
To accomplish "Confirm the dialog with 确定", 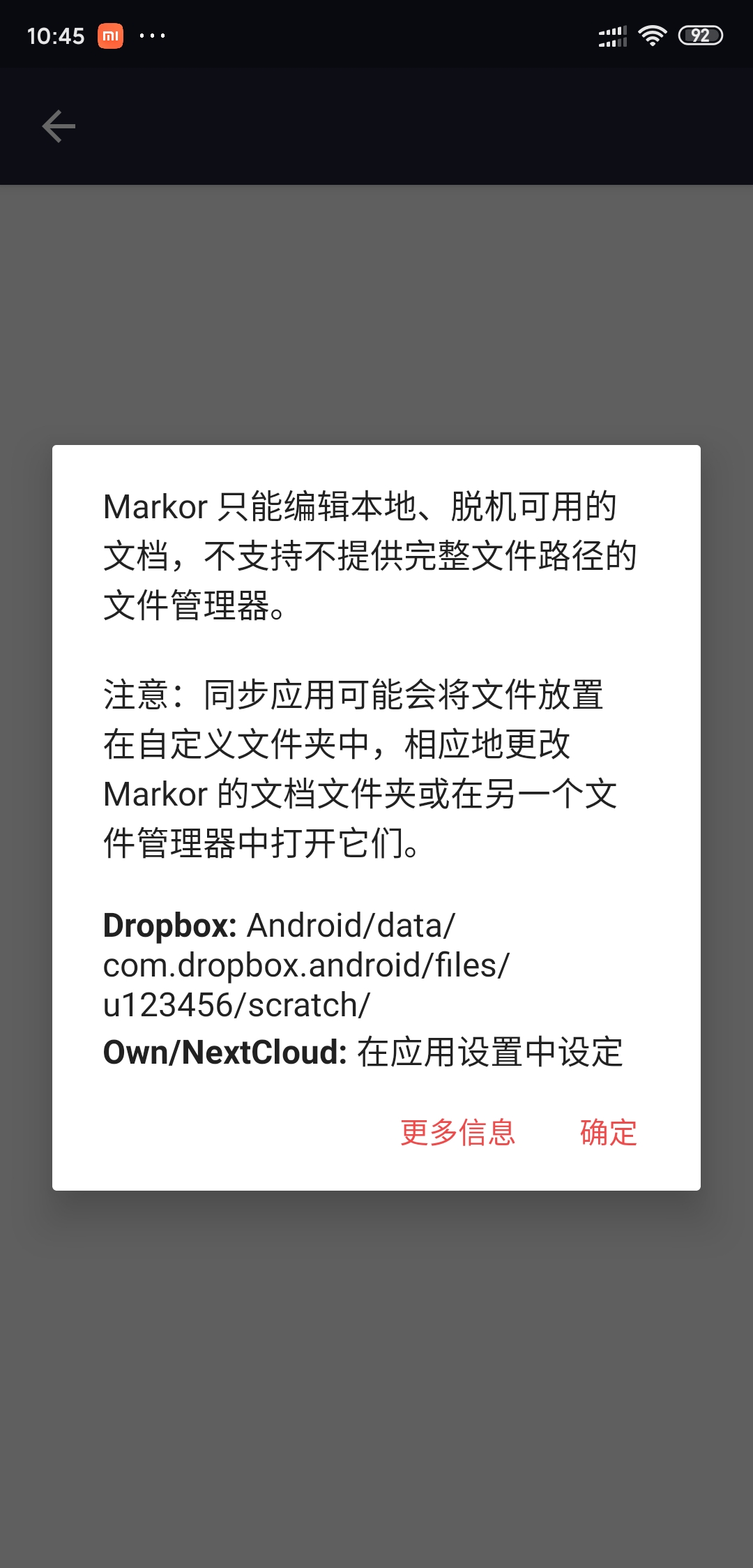I will tap(608, 1132).
